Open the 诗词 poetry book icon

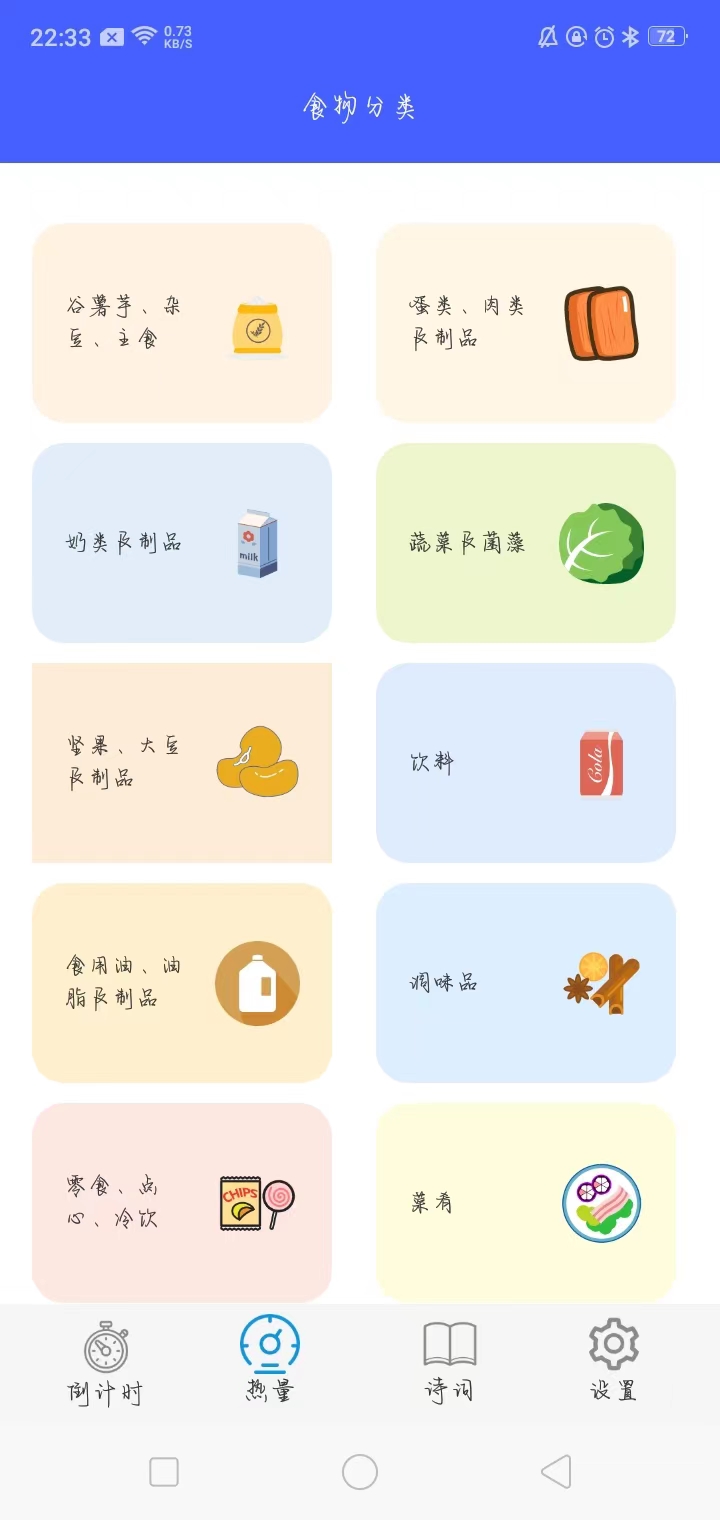pos(448,1346)
